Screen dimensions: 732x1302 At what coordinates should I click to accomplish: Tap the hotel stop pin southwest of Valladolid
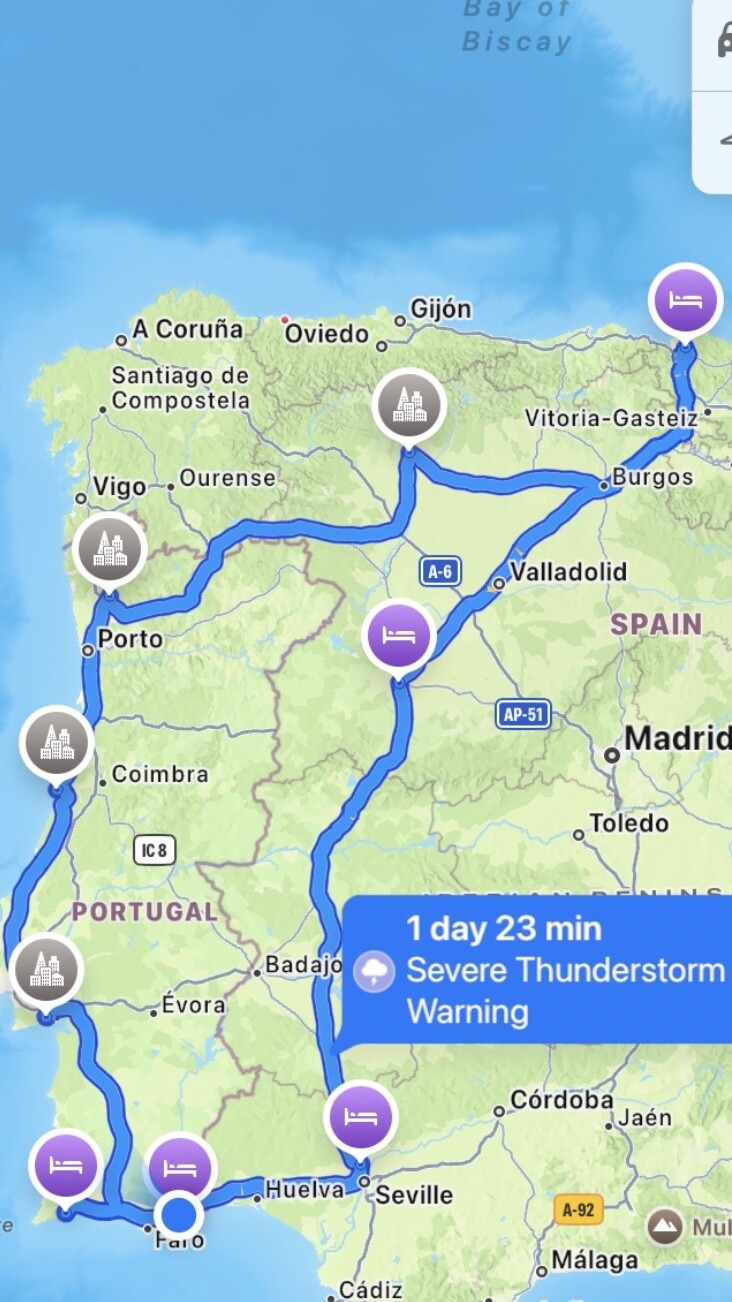pos(398,635)
